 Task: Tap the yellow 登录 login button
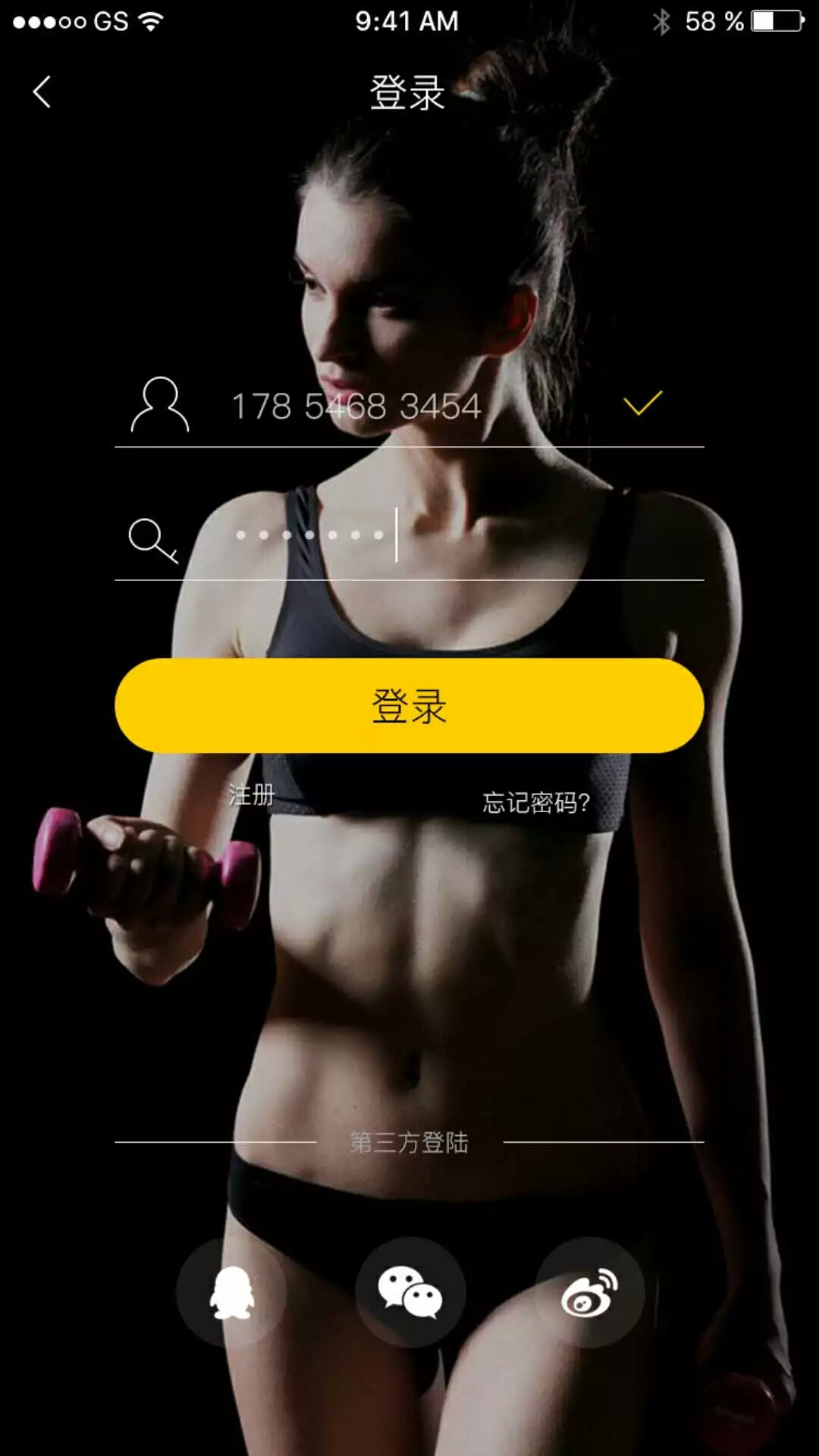(x=409, y=706)
